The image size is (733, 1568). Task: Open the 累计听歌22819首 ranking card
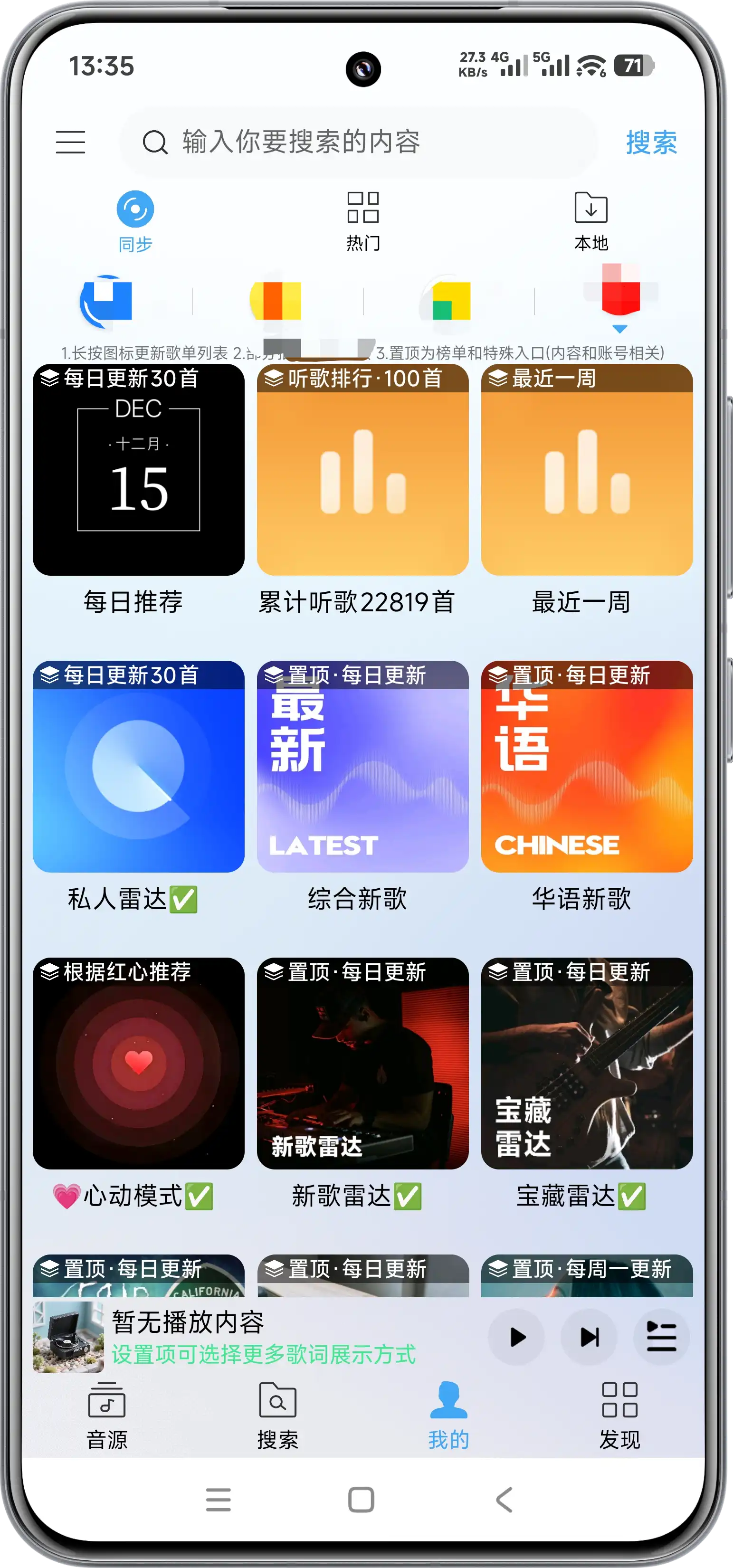point(363,470)
